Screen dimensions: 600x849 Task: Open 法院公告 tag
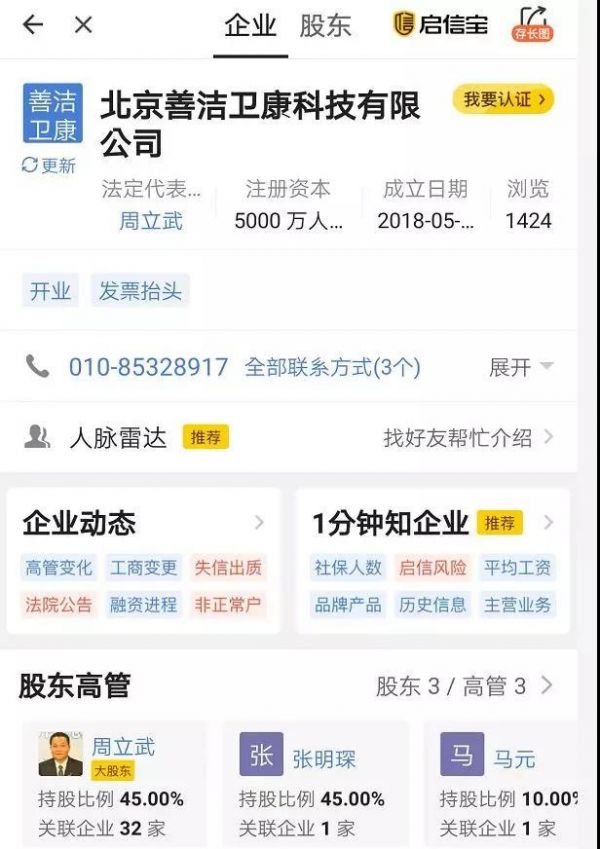[x=59, y=604]
